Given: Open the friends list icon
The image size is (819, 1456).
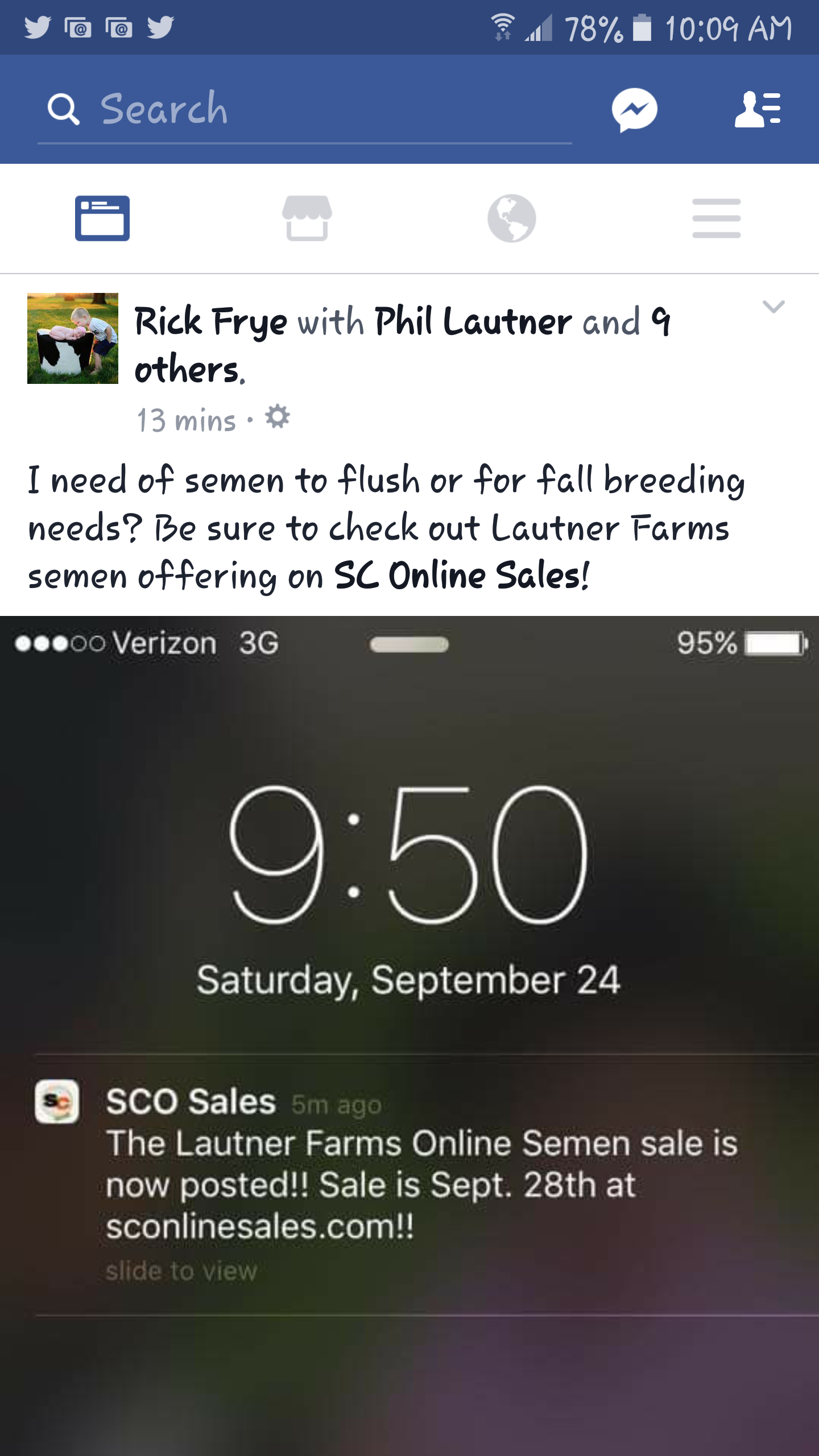Looking at the screenshot, I should 758,109.
